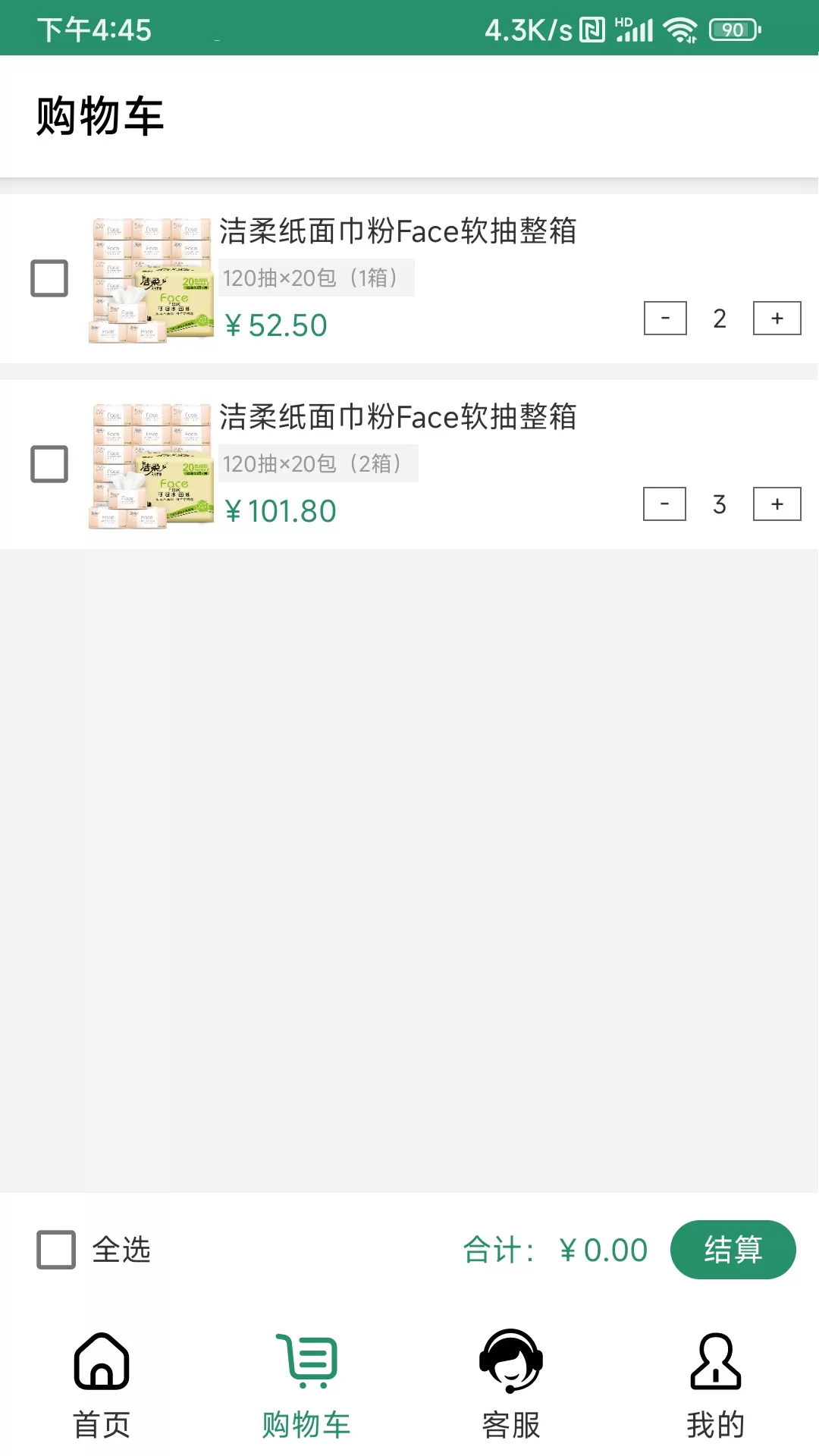Switch to the 购物车 tab

306,1385
